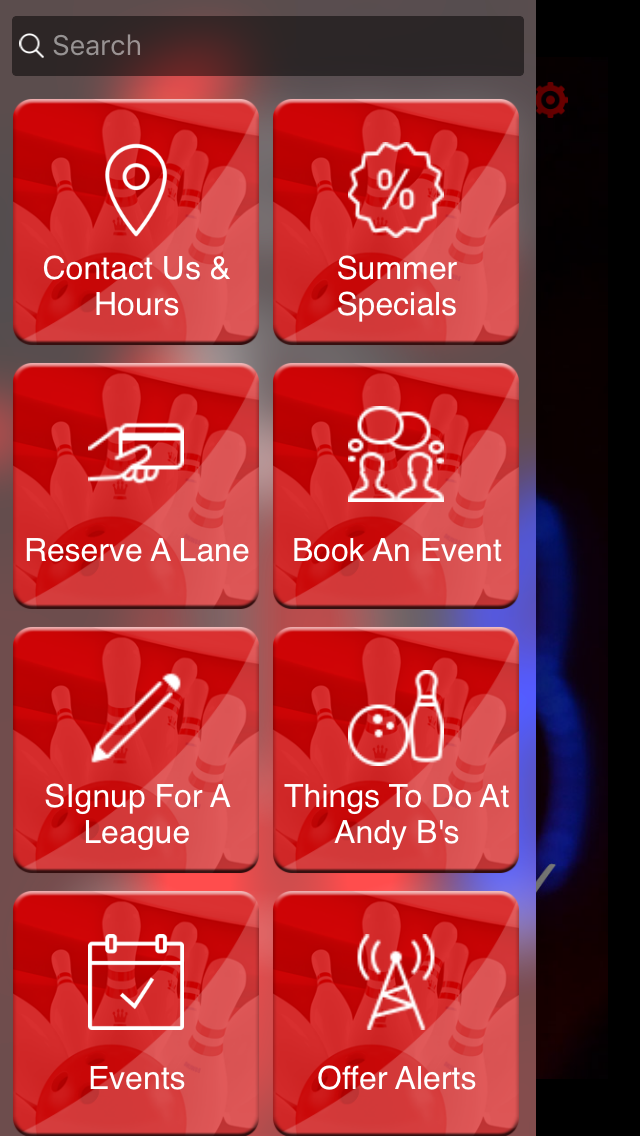The image size is (640, 1136).
Task: View the Summer Specials tile
Action: pyautogui.click(x=396, y=221)
